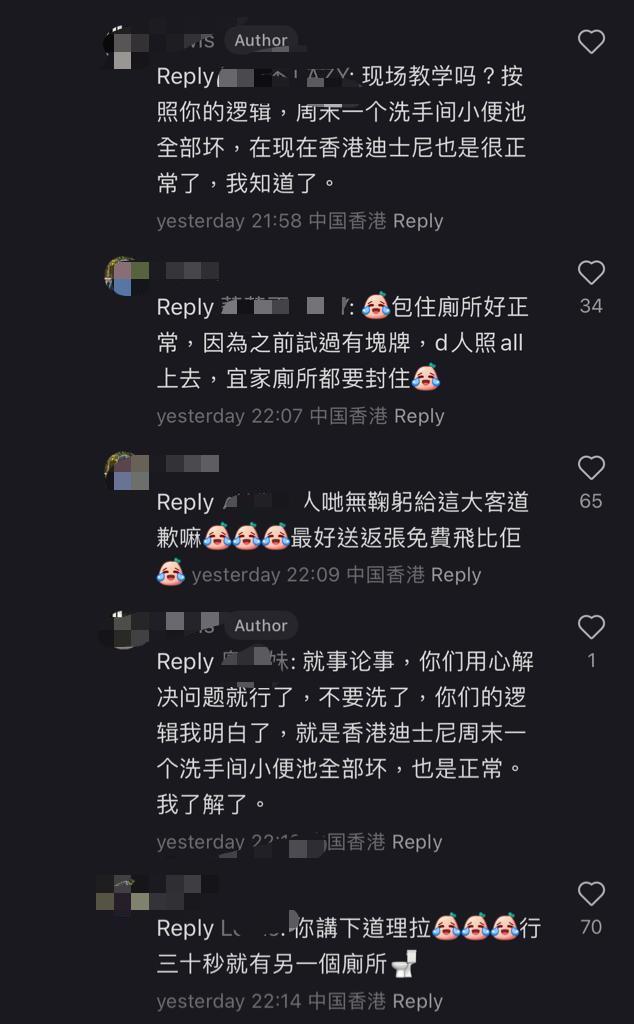Open the profile picture beside the 22:07 comment
Screen dimensions: 634x1024
pyautogui.click(x=127, y=276)
